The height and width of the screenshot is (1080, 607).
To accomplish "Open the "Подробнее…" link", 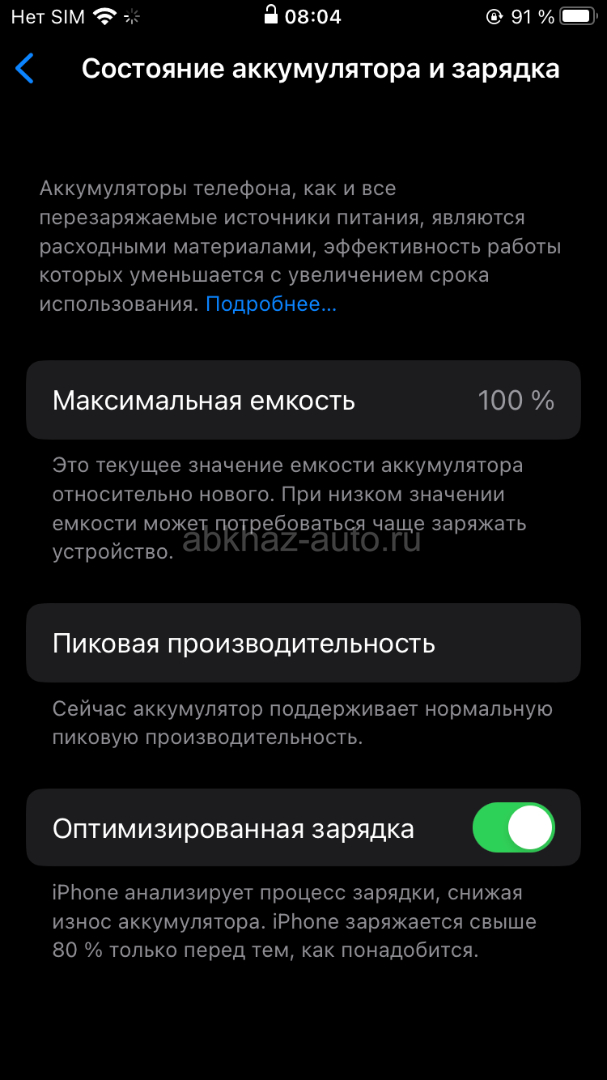I will click(271, 304).
